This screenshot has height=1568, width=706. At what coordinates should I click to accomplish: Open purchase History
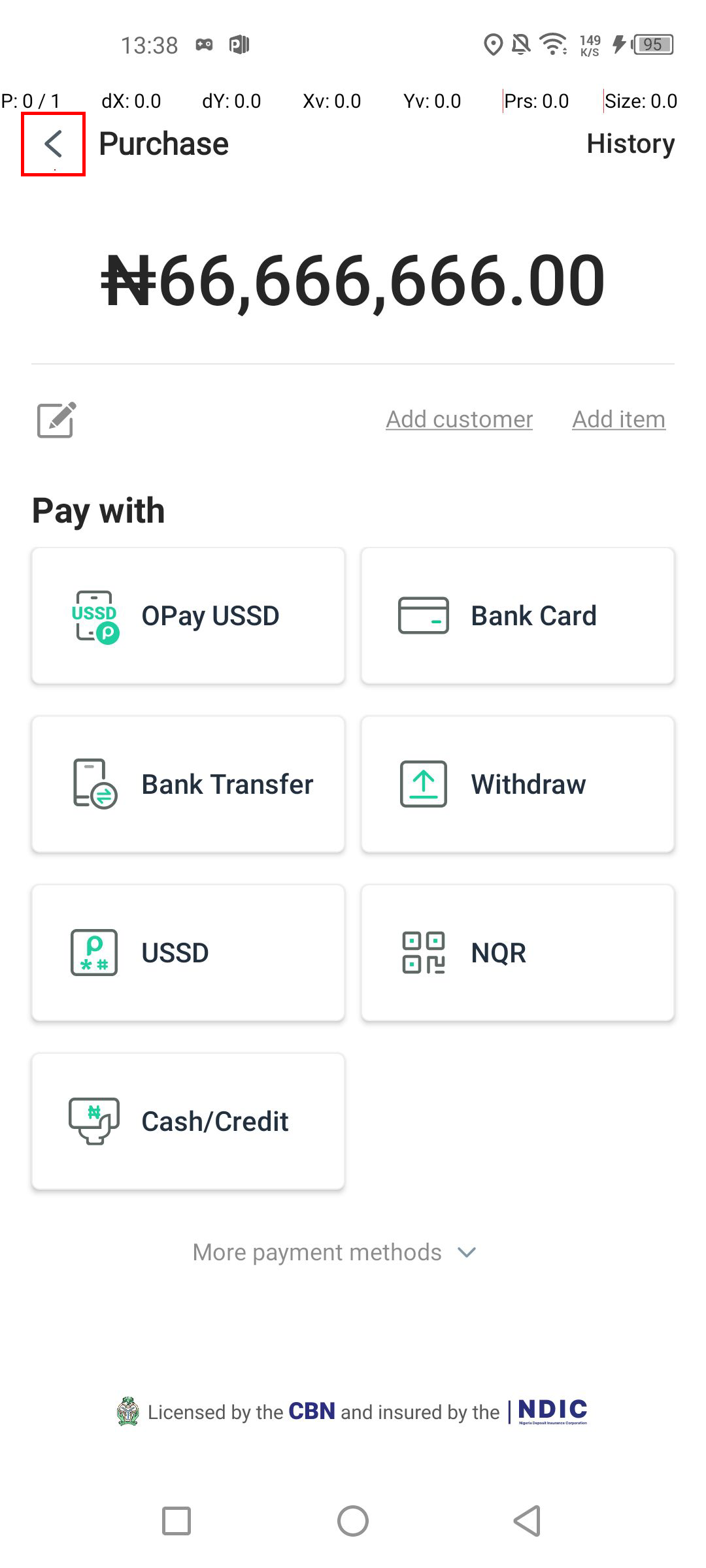click(630, 144)
